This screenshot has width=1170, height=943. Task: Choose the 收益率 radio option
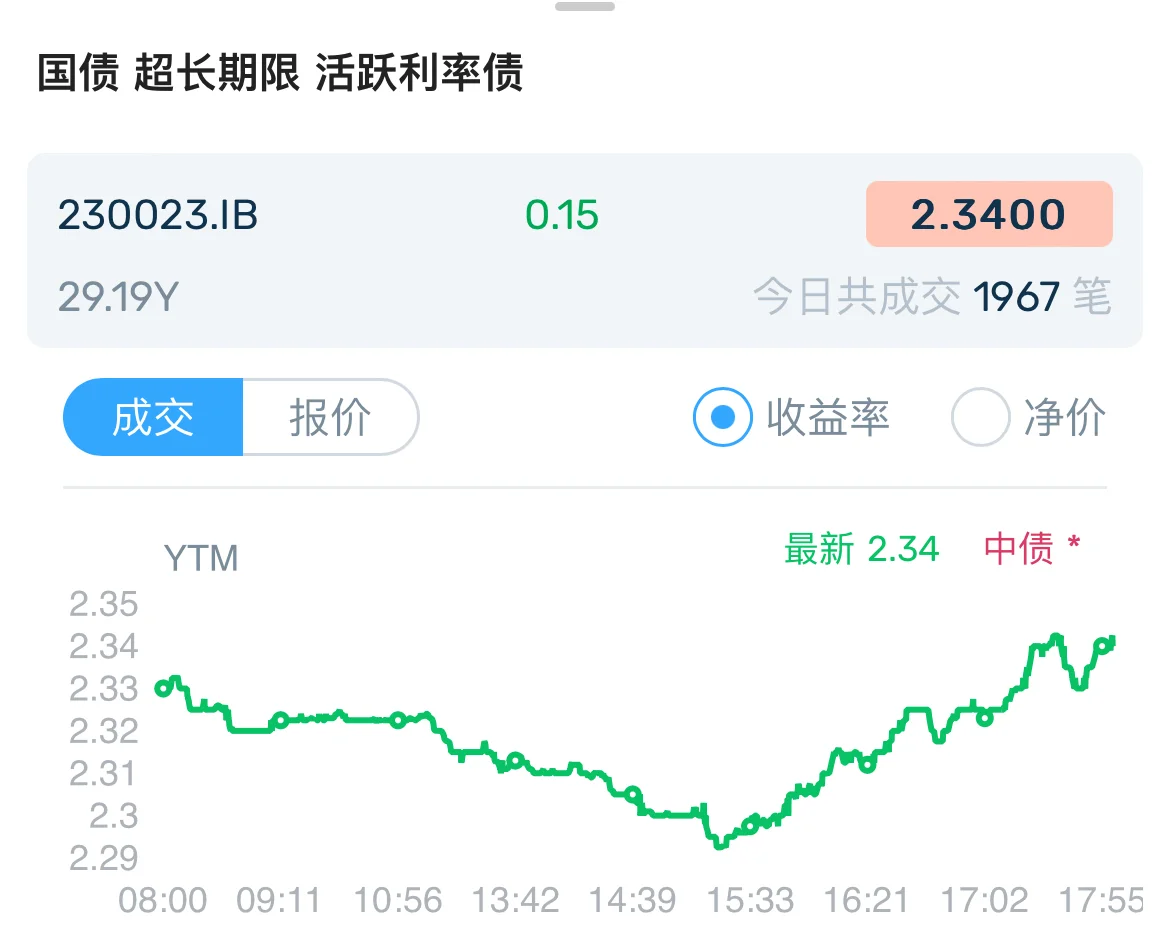click(722, 417)
